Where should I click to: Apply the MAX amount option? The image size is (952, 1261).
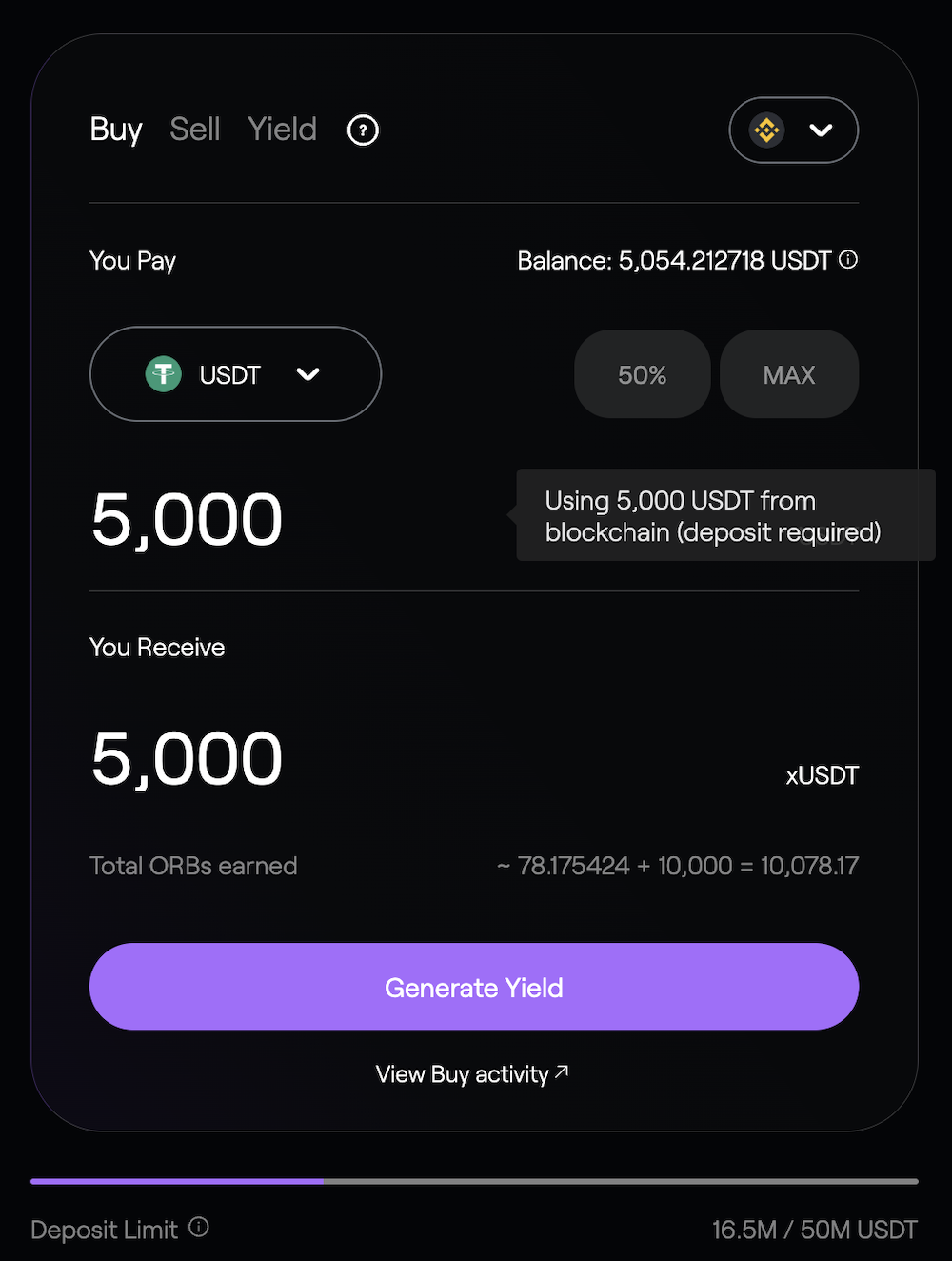(x=788, y=374)
